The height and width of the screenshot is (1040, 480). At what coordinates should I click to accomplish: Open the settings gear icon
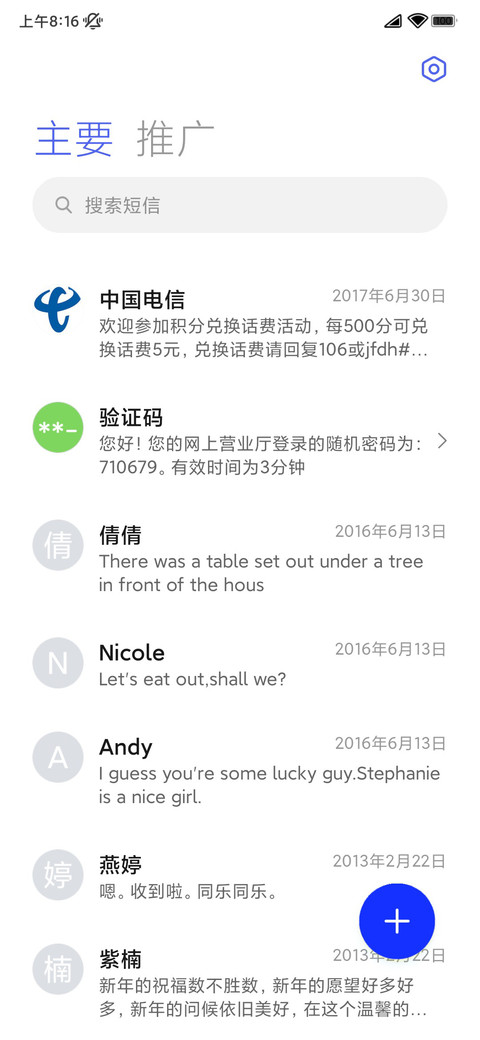tap(434, 69)
